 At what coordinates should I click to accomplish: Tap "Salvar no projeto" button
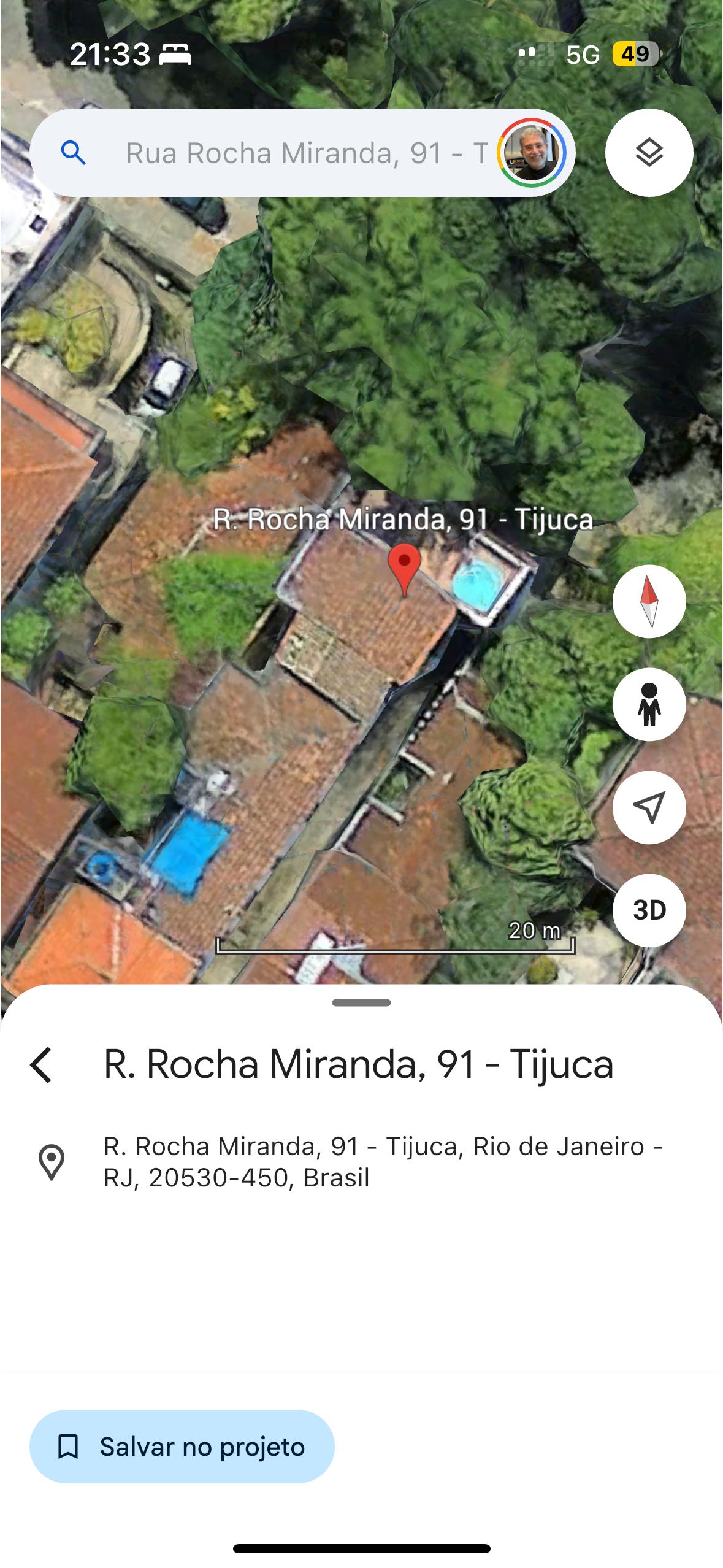pos(182,1447)
